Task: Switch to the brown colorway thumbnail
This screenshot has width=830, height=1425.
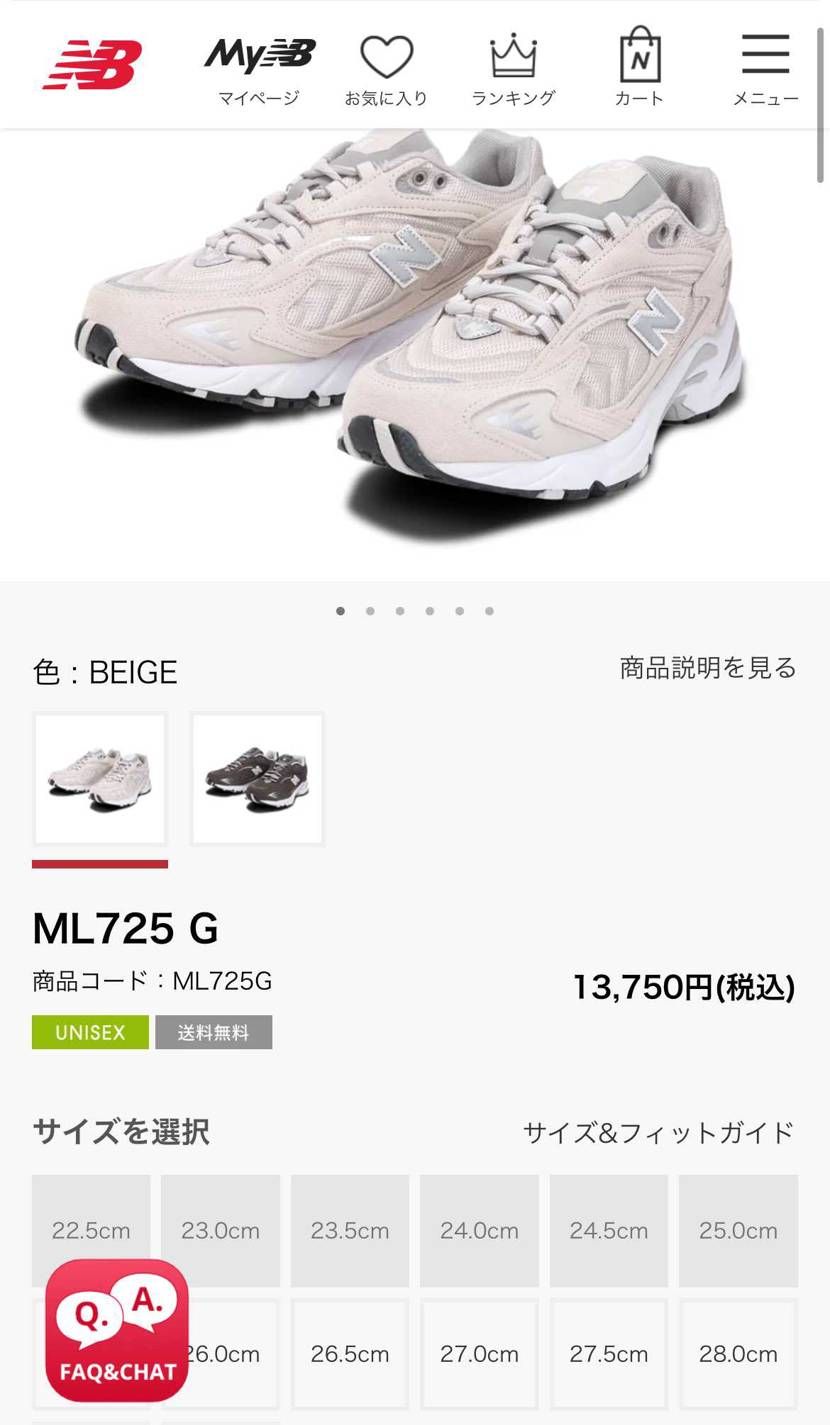Action: point(256,778)
